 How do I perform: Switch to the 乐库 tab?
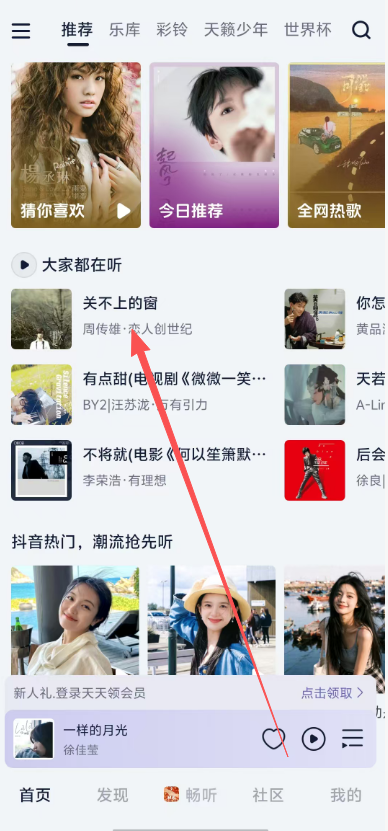(x=125, y=30)
